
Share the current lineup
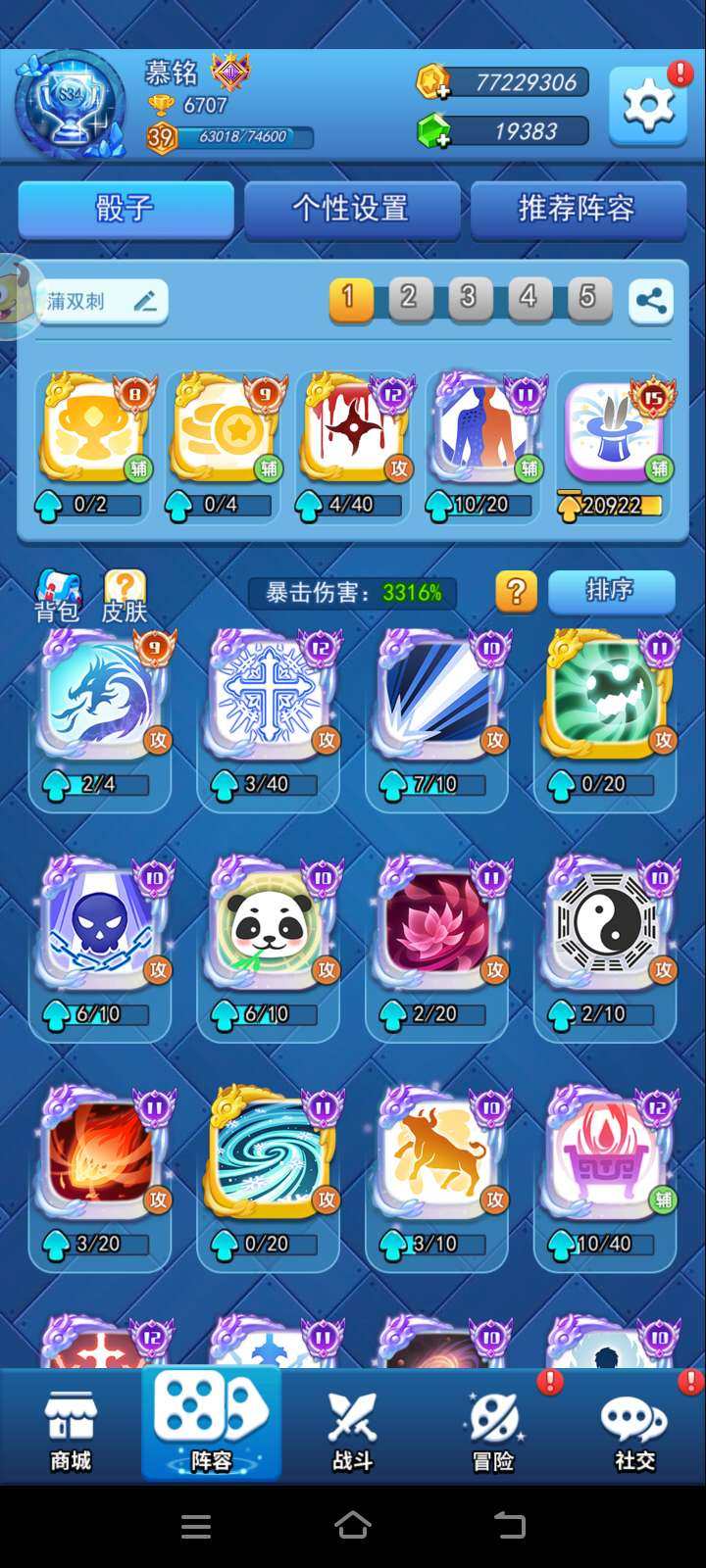pos(651,301)
